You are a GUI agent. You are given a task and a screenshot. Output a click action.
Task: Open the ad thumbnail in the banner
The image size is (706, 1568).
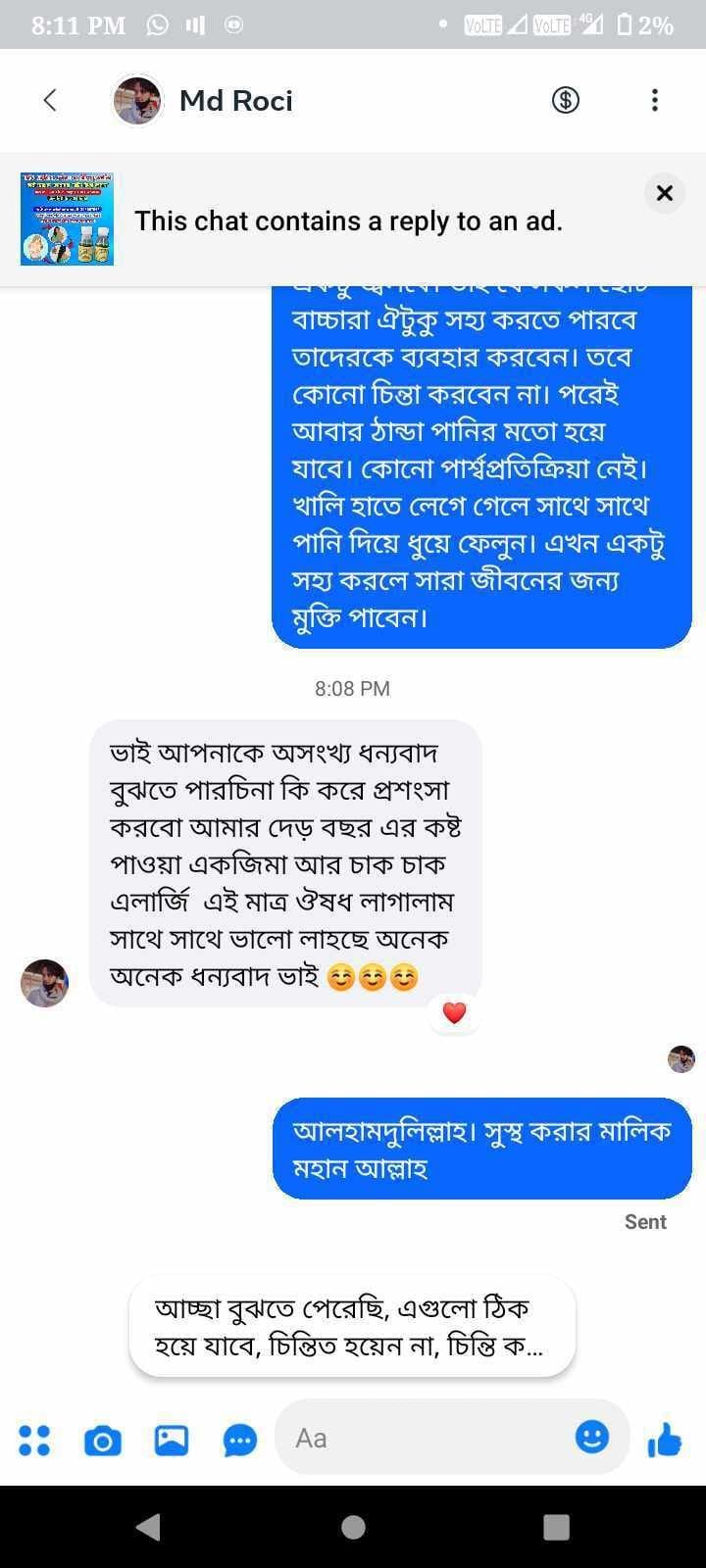coord(67,220)
